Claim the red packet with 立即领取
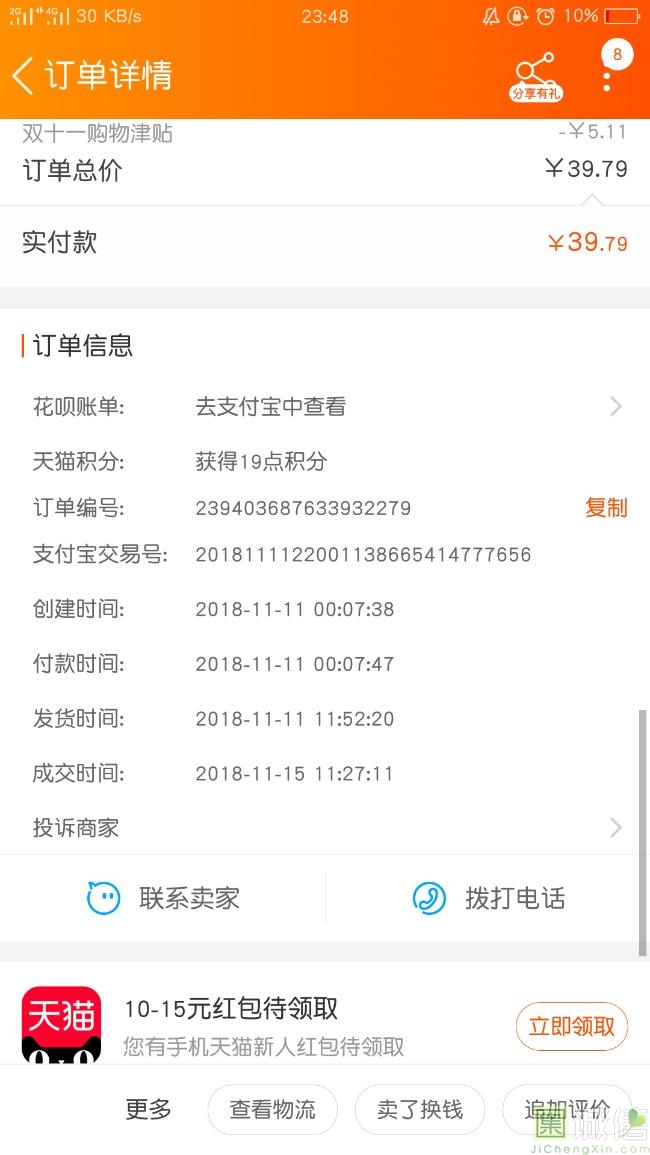 coord(571,1026)
